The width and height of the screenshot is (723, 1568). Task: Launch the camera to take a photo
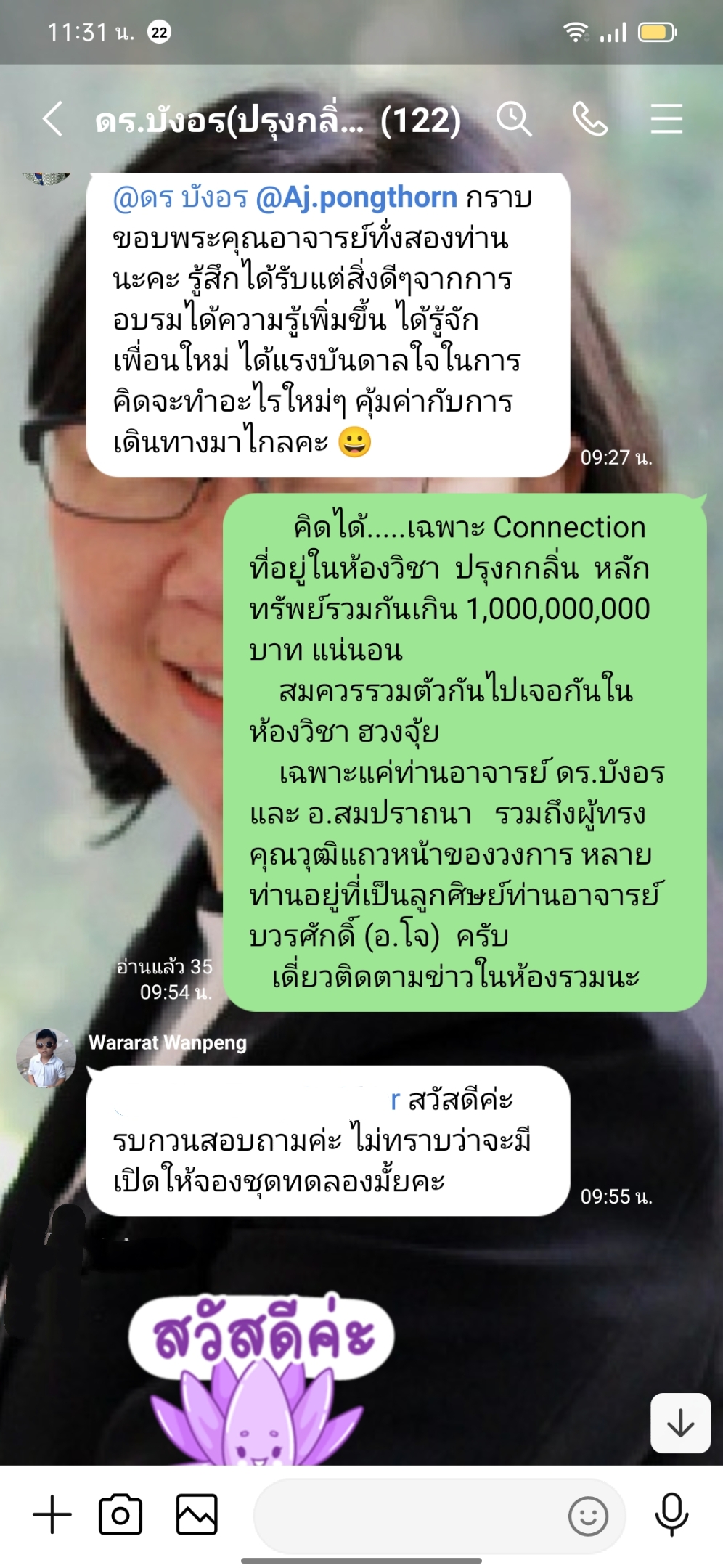(120, 1515)
